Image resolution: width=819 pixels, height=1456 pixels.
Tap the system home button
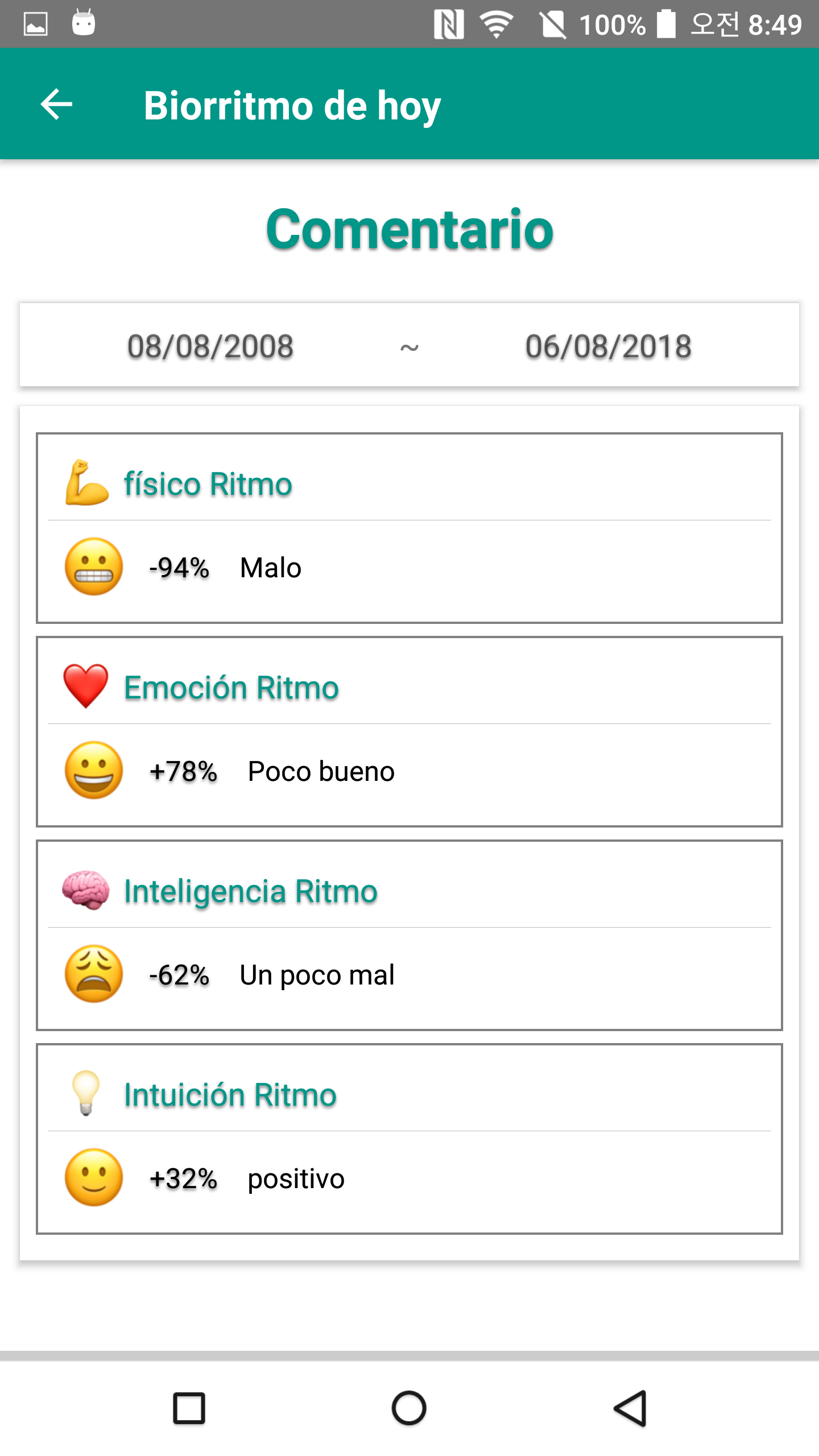tap(409, 1408)
